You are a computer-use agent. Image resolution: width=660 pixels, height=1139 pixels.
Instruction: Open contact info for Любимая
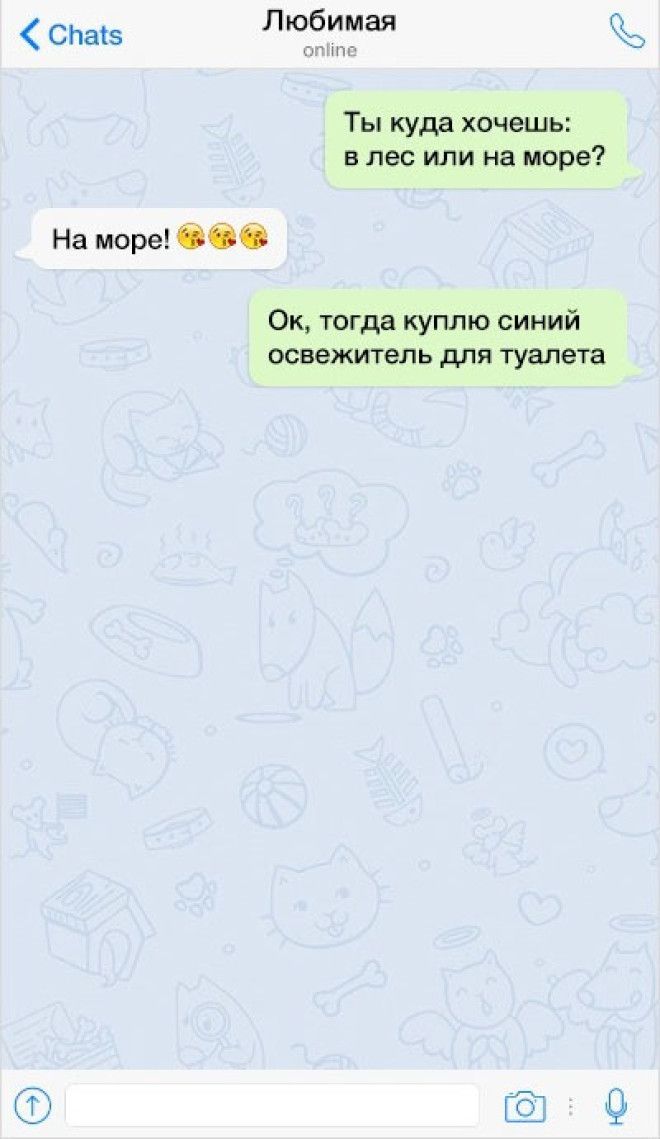click(329, 31)
